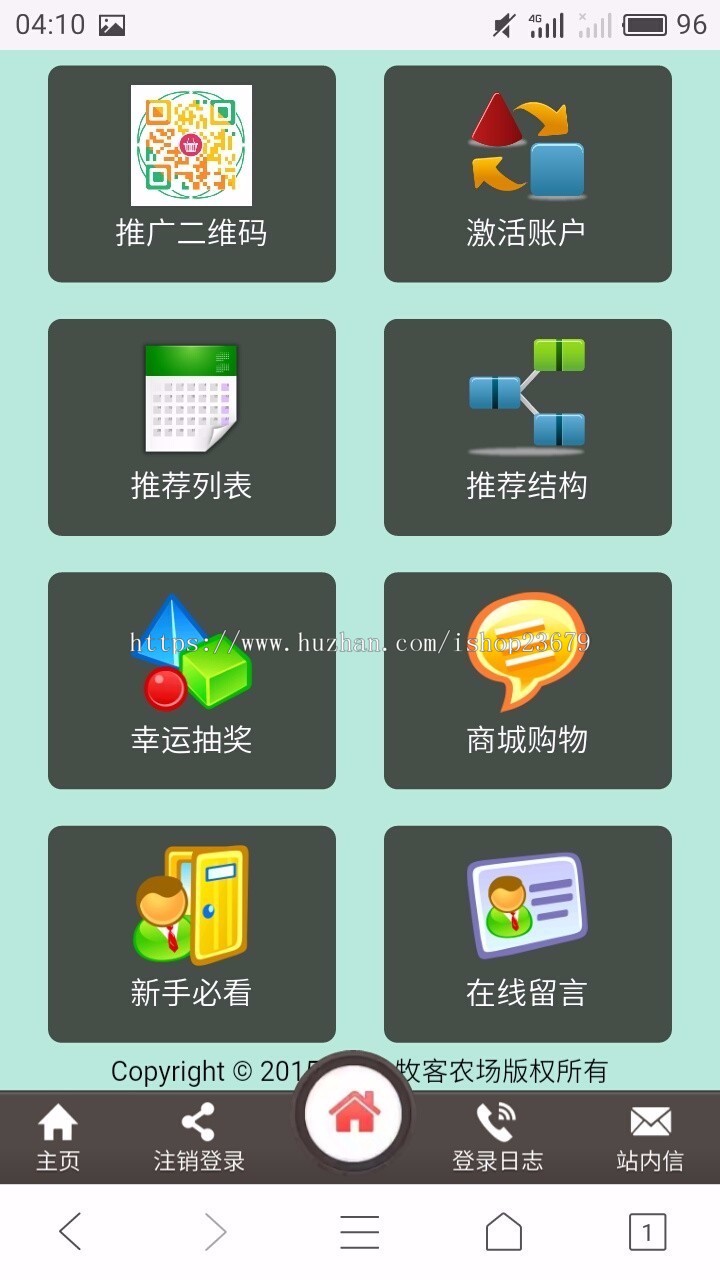Tap the browser forward arrow
720x1280 pixels.
[x=215, y=1232]
